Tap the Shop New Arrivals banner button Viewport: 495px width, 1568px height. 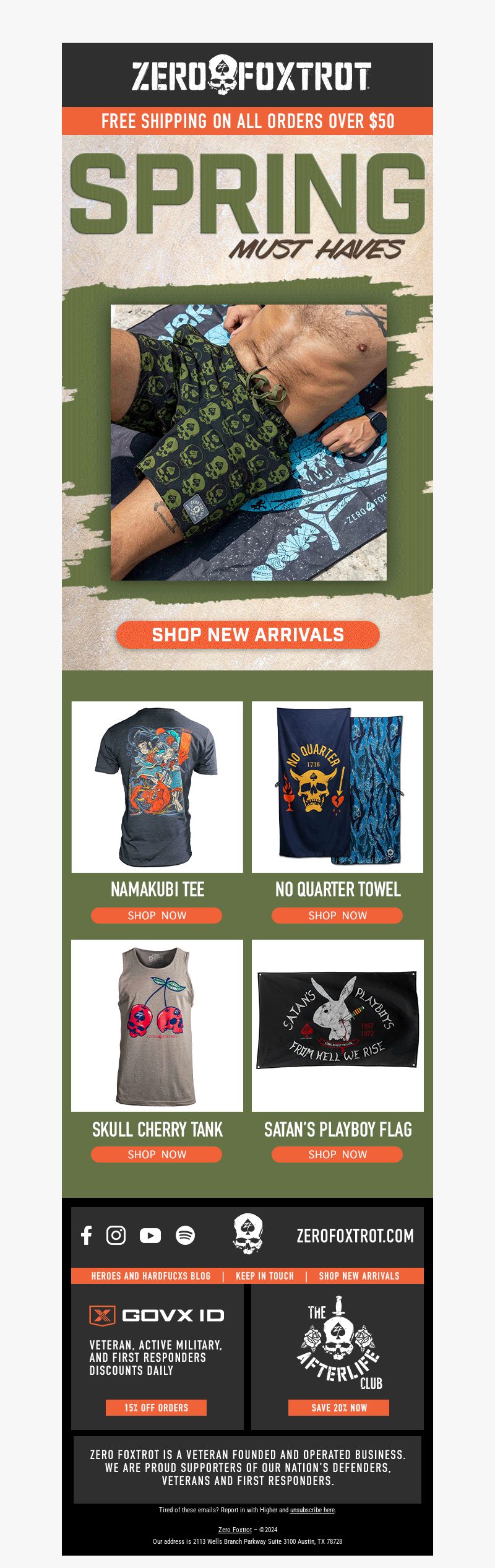pos(247,635)
